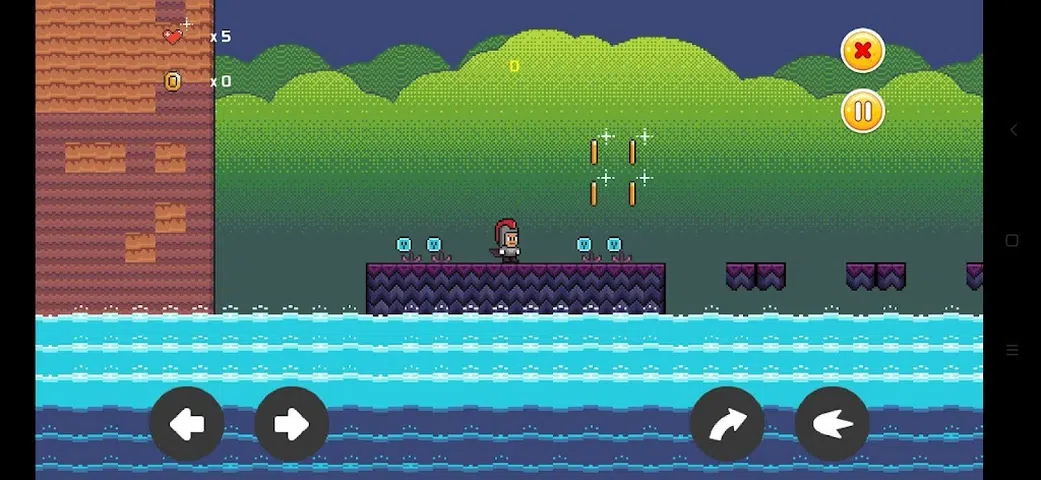Tap the jump button
1041x480 pixels.
727,424
